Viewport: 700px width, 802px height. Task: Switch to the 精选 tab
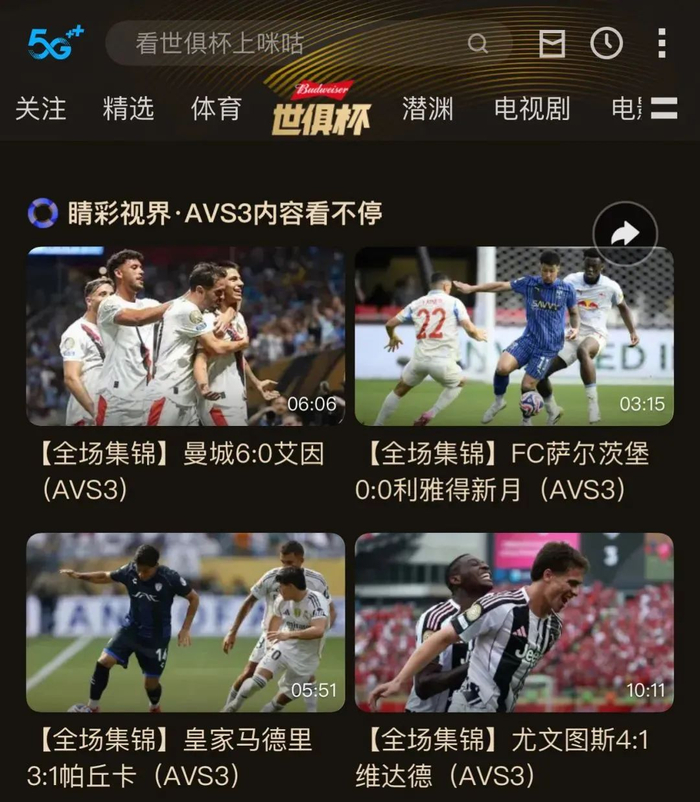128,108
